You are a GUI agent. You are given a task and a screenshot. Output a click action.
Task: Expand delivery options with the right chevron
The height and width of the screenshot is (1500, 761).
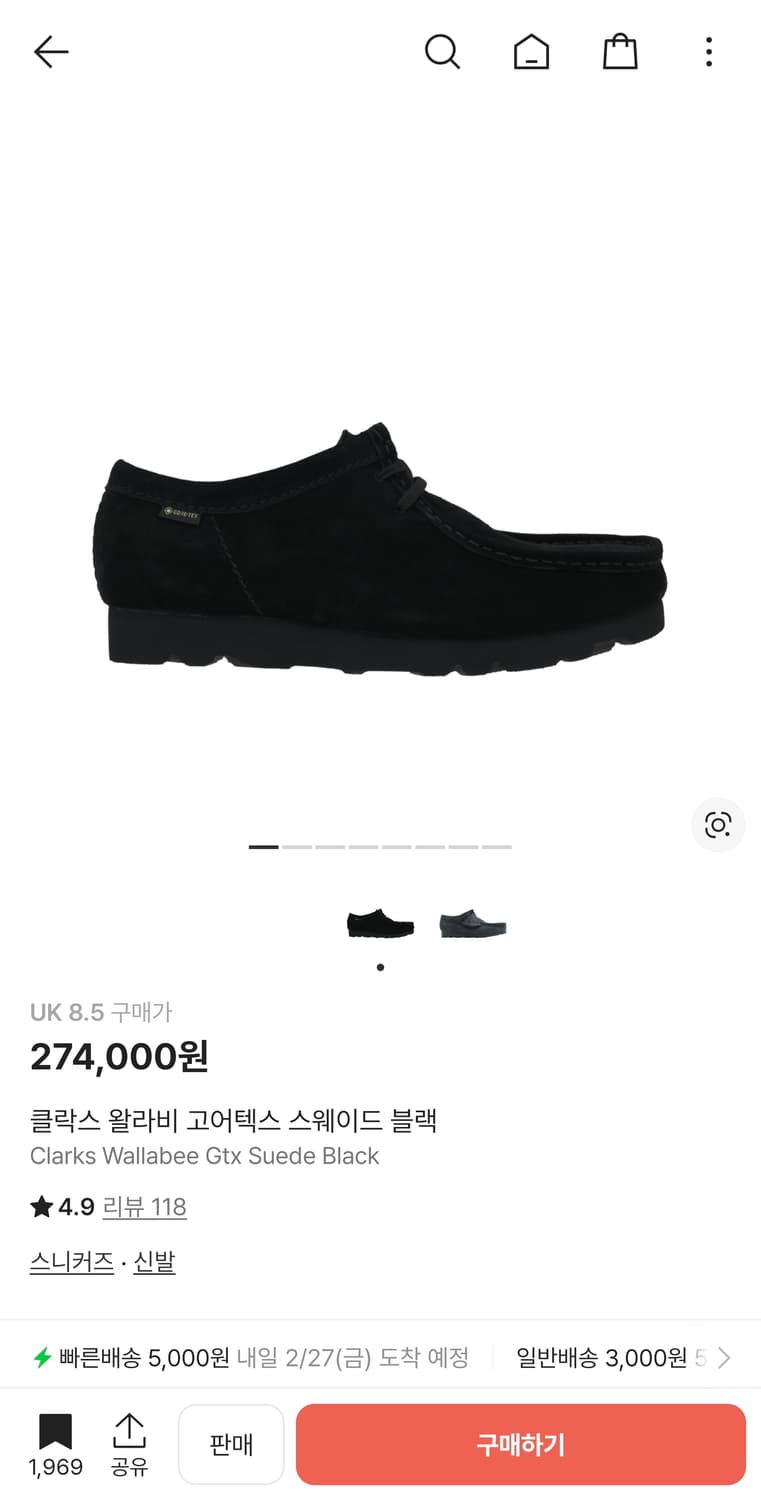click(724, 1357)
